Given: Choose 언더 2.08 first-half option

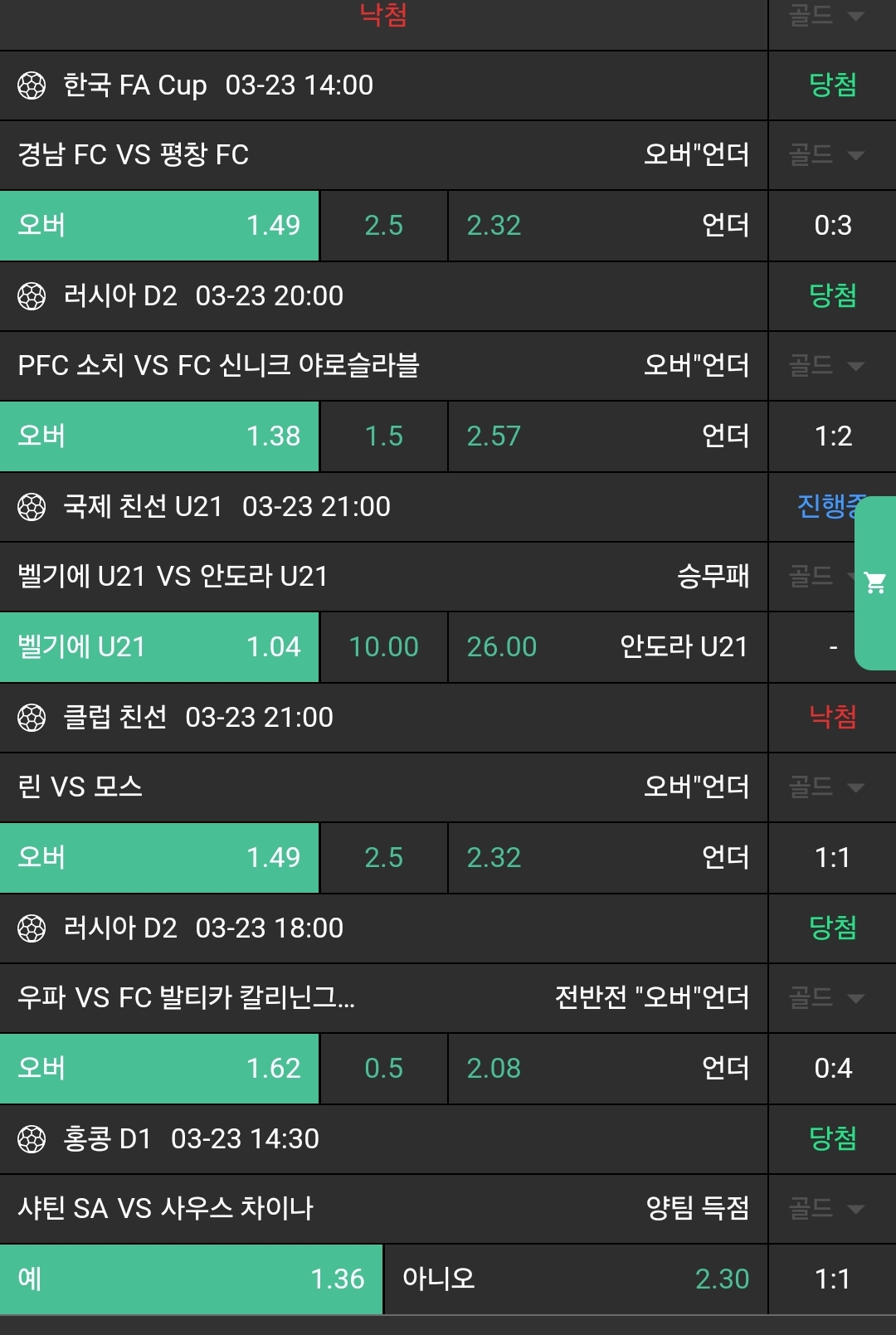Looking at the screenshot, I should click(x=607, y=1069).
